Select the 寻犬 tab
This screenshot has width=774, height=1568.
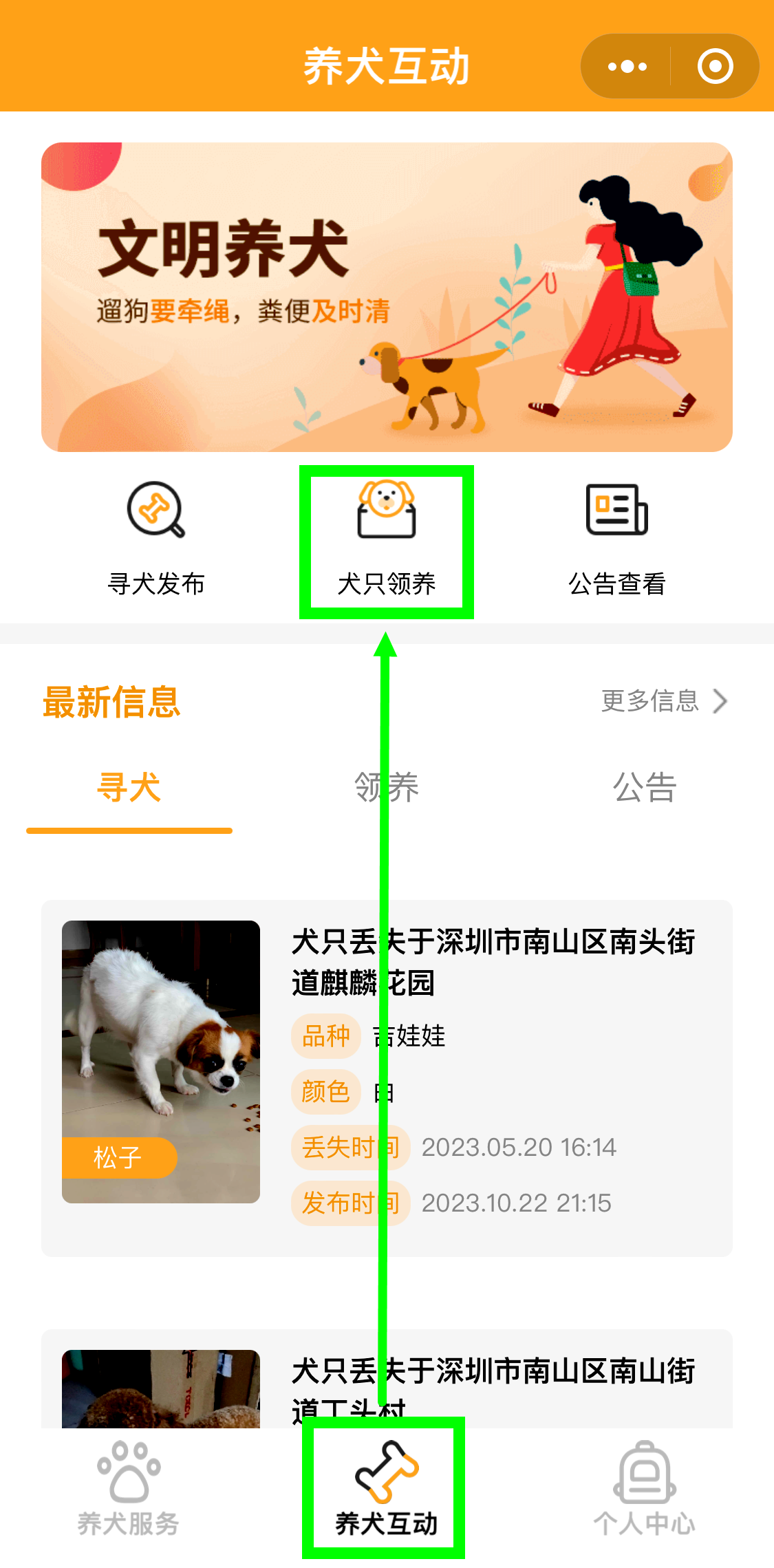pos(129,788)
